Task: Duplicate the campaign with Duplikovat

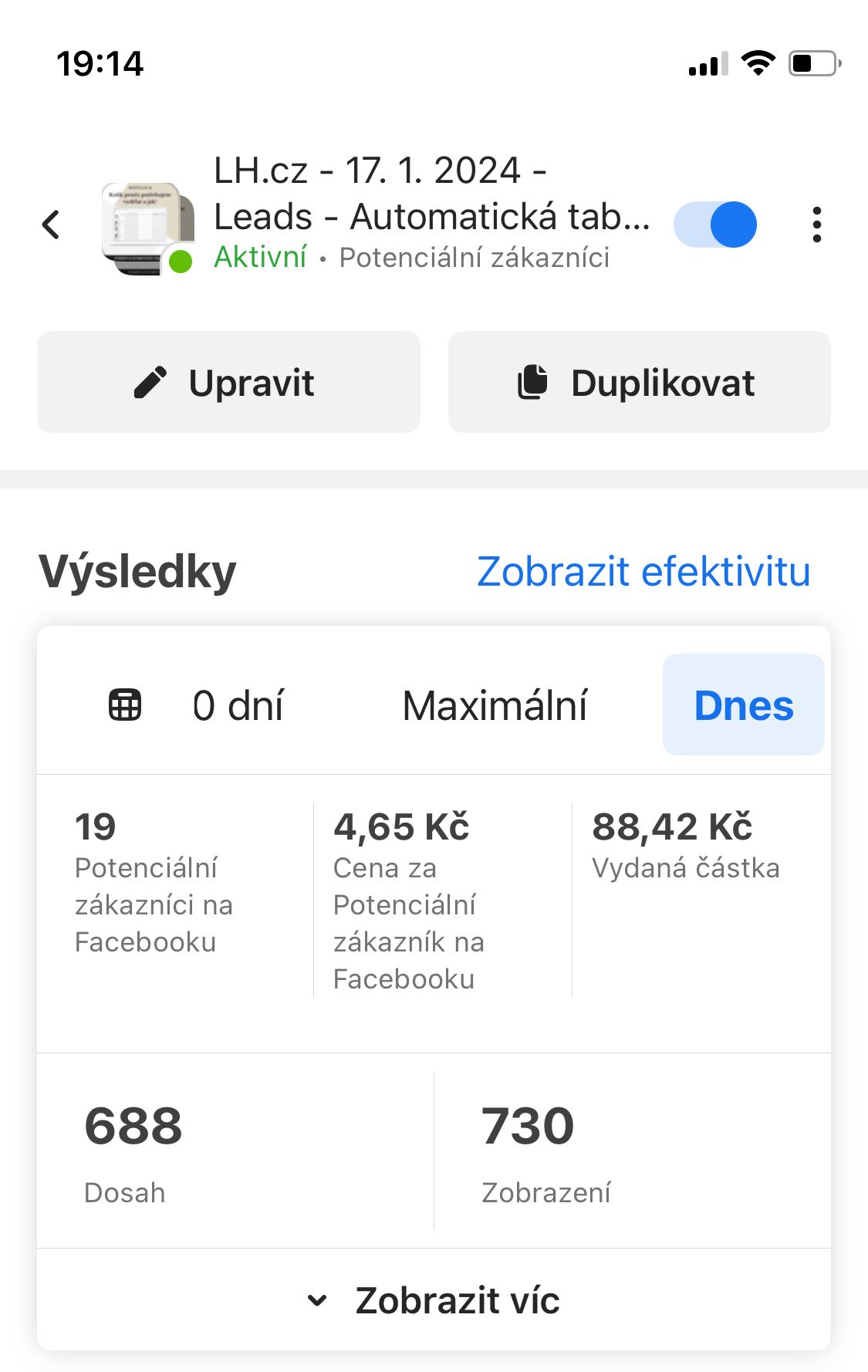Action: pos(639,383)
